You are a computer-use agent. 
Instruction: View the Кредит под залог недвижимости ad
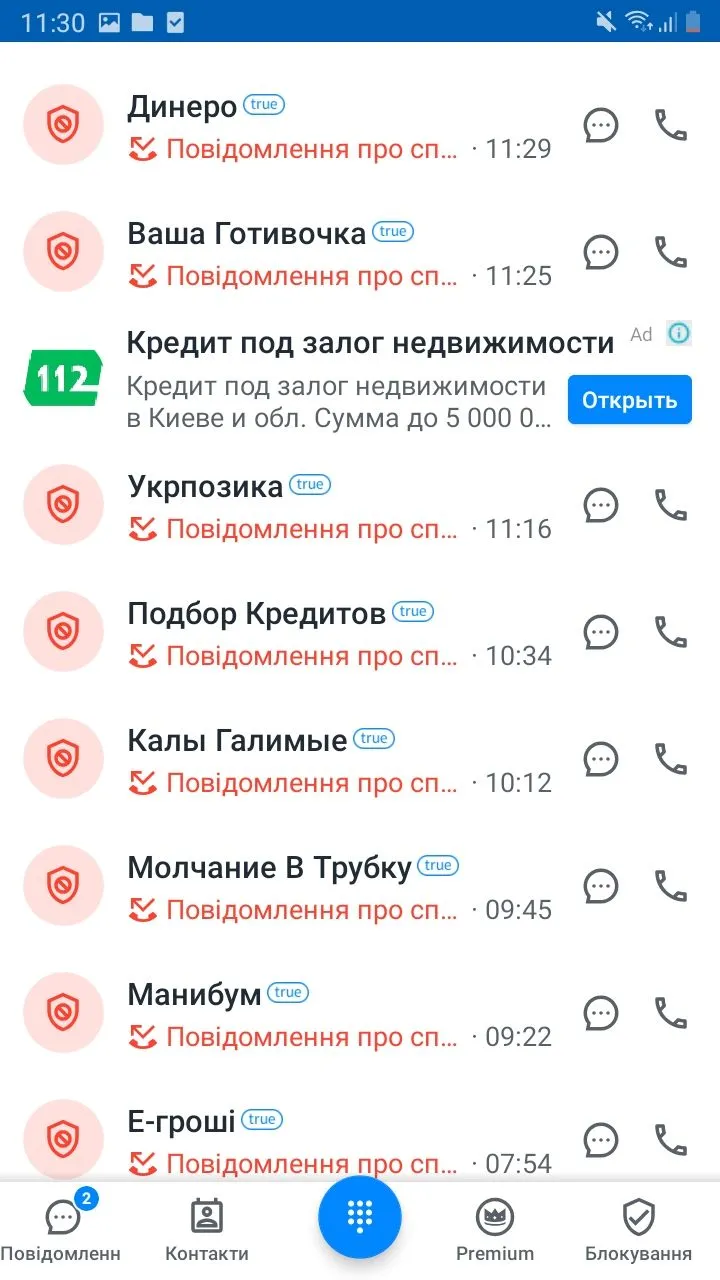pos(340,380)
